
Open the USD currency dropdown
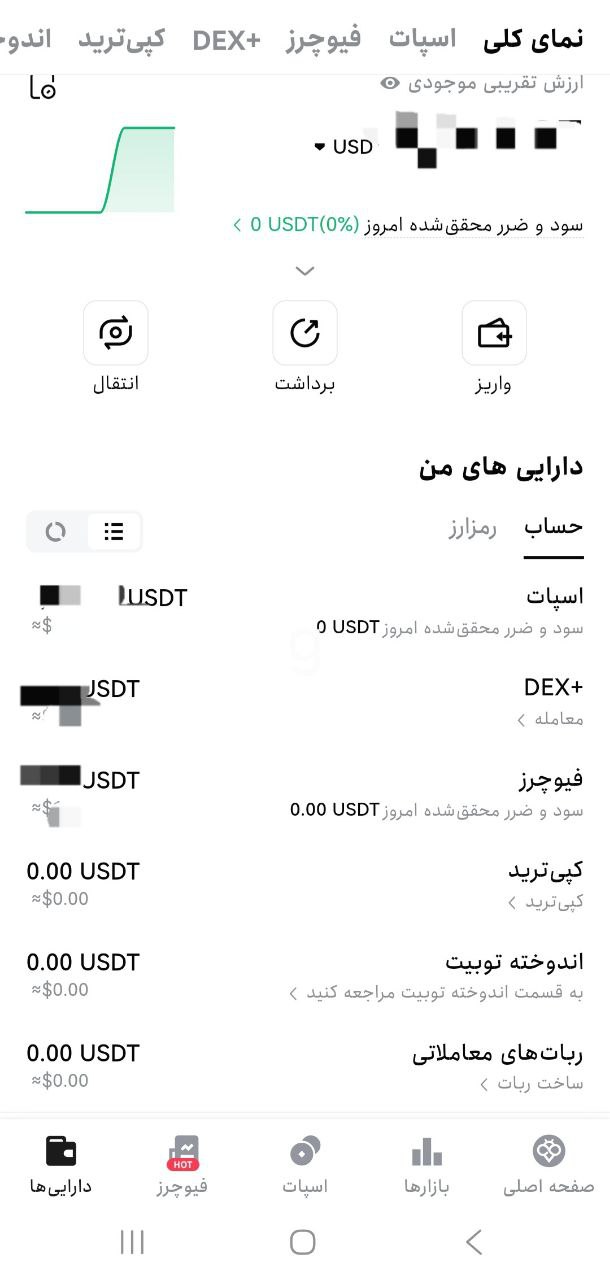[x=343, y=147]
